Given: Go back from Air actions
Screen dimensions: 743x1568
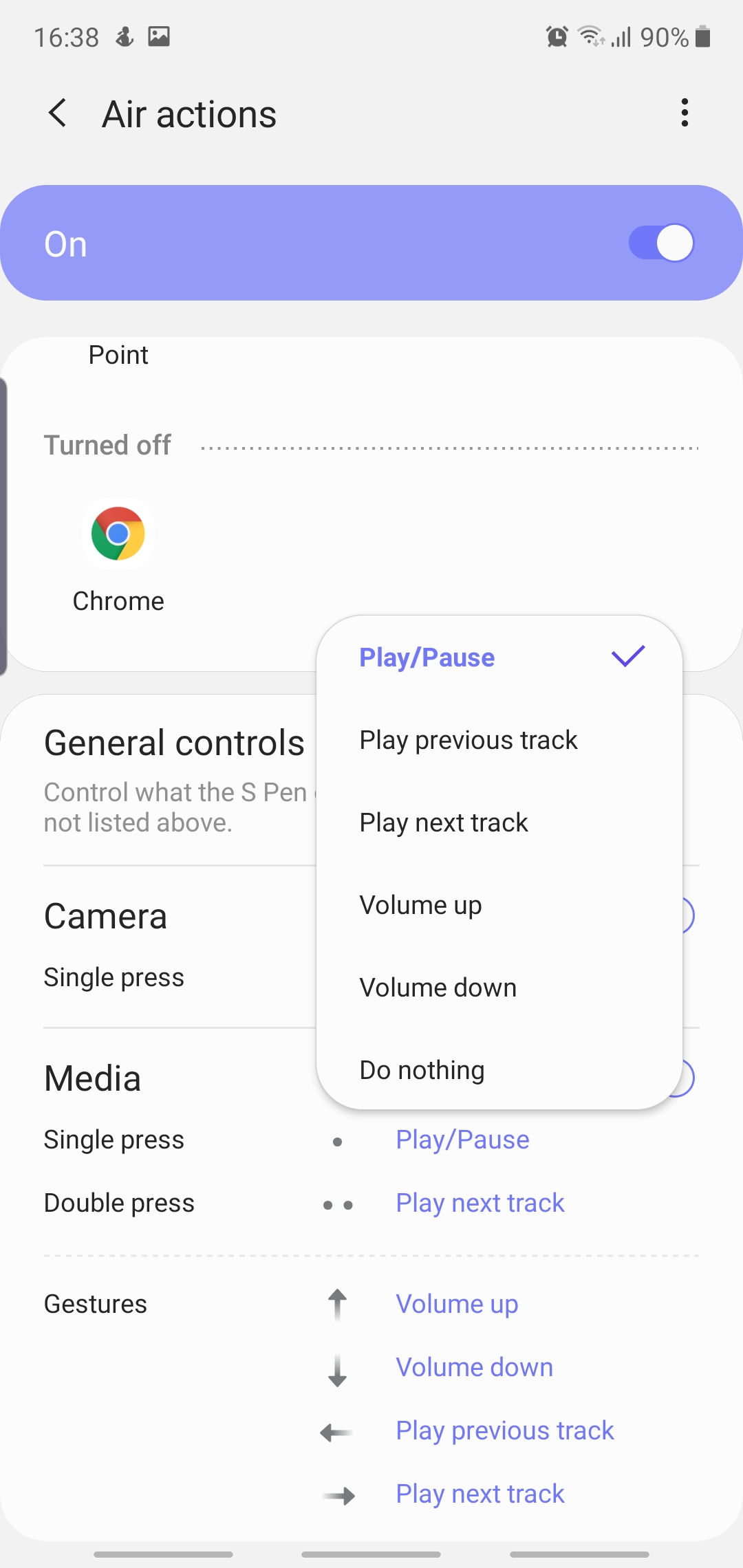Looking at the screenshot, I should pos(58,113).
